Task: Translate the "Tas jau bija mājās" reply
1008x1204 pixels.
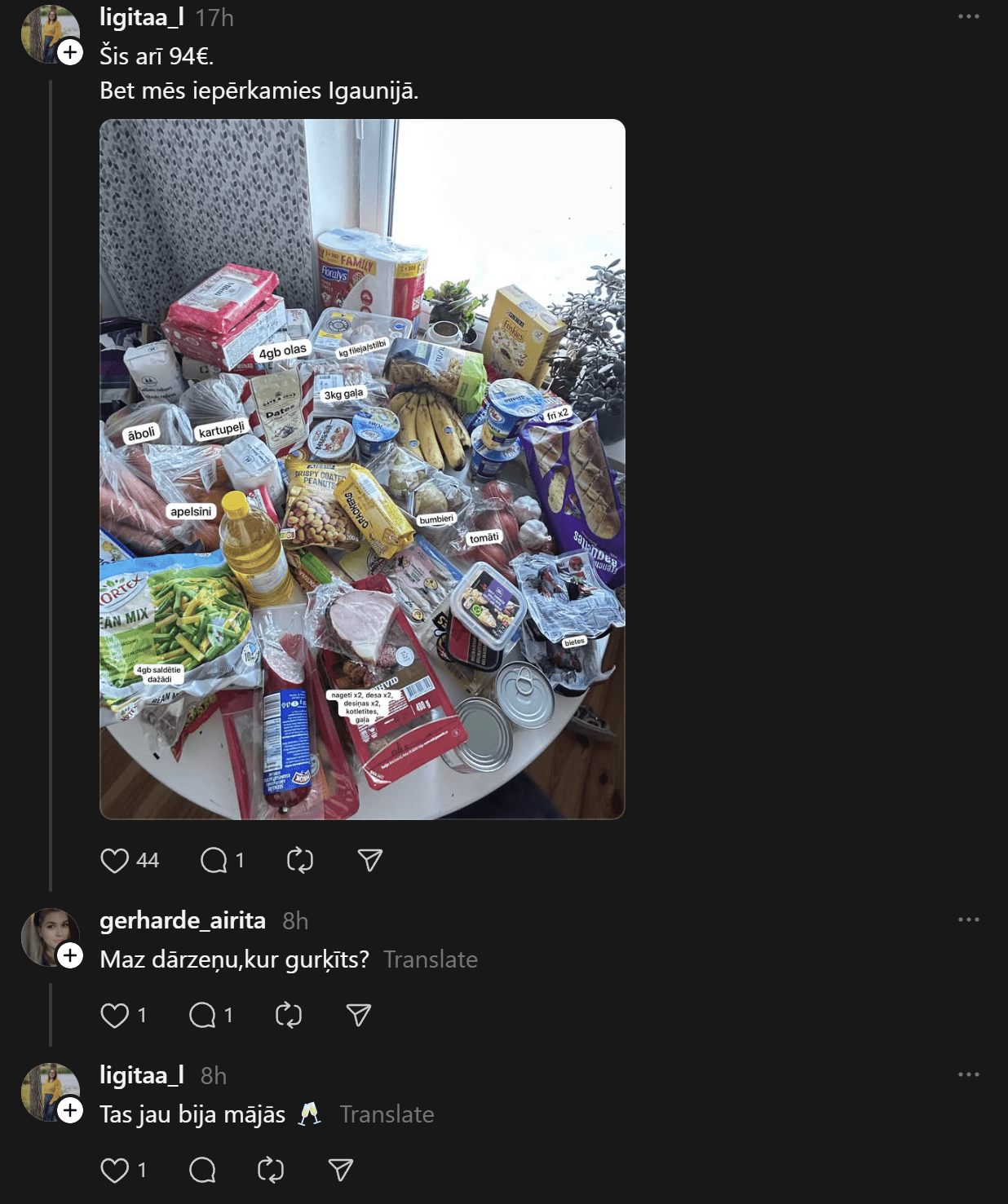Action: click(387, 1114)
